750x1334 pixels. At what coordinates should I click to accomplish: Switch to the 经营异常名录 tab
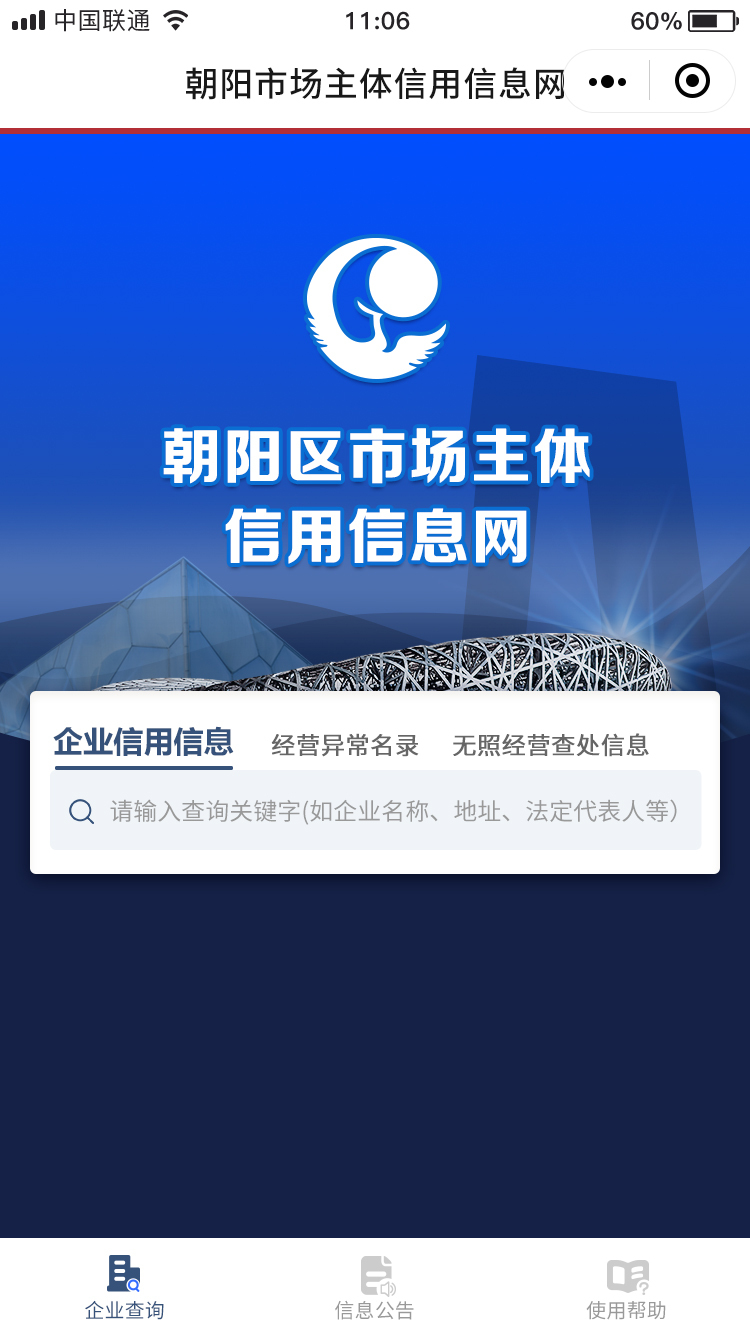point(345,745)
